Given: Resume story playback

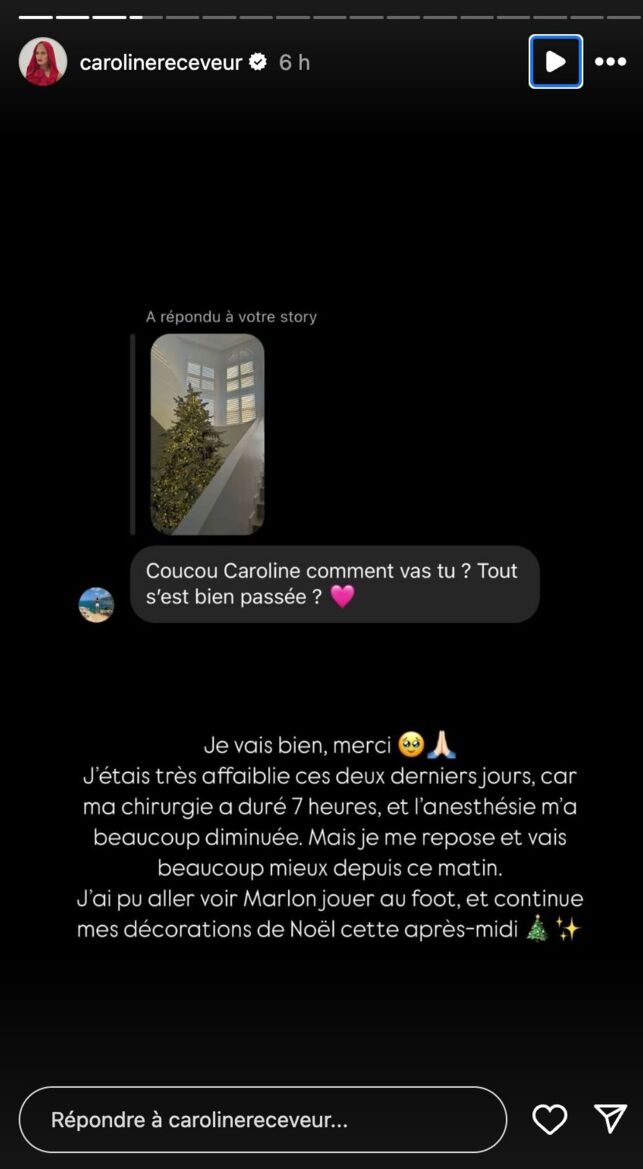Looking at the screenshot, I should pos(555,62).
